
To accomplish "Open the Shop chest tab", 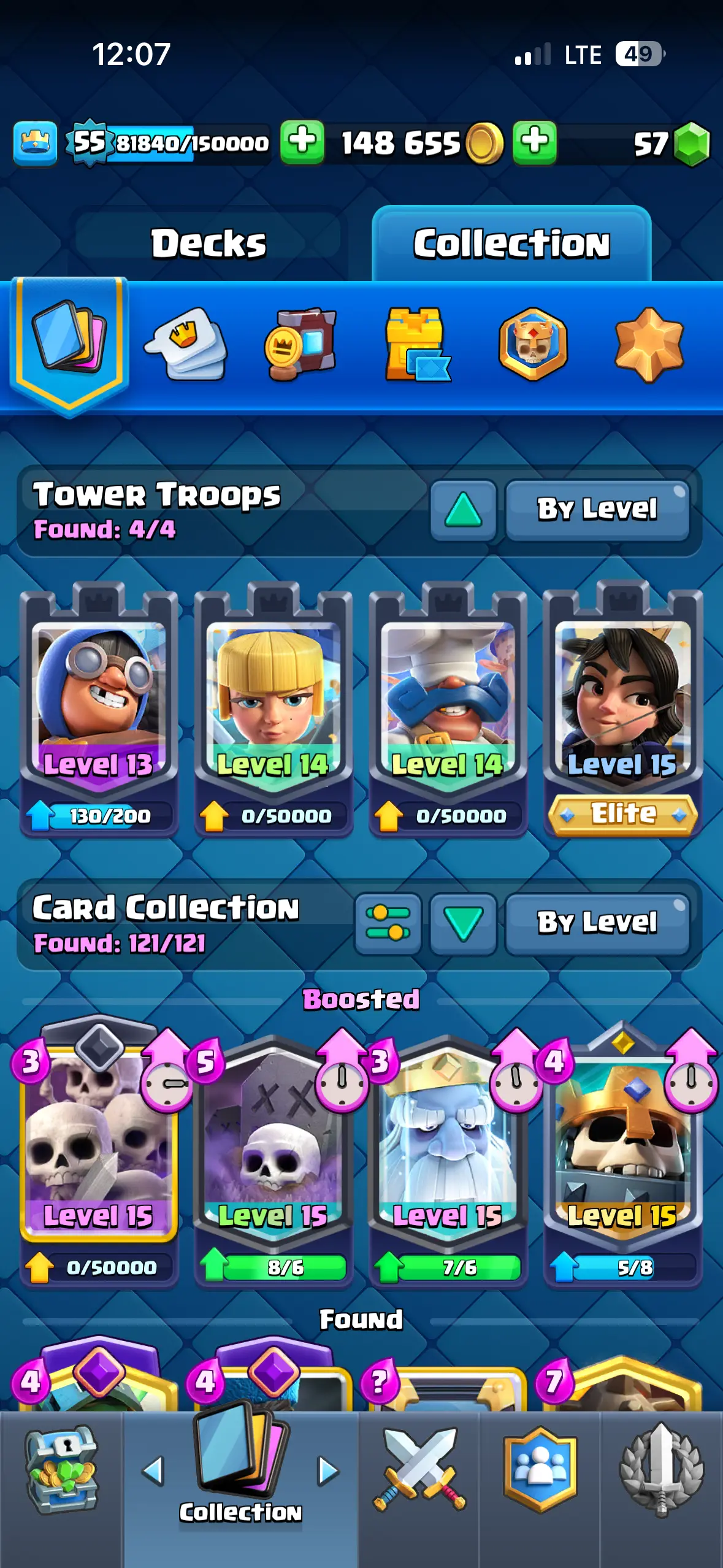I will click(x=61, y=1470).
